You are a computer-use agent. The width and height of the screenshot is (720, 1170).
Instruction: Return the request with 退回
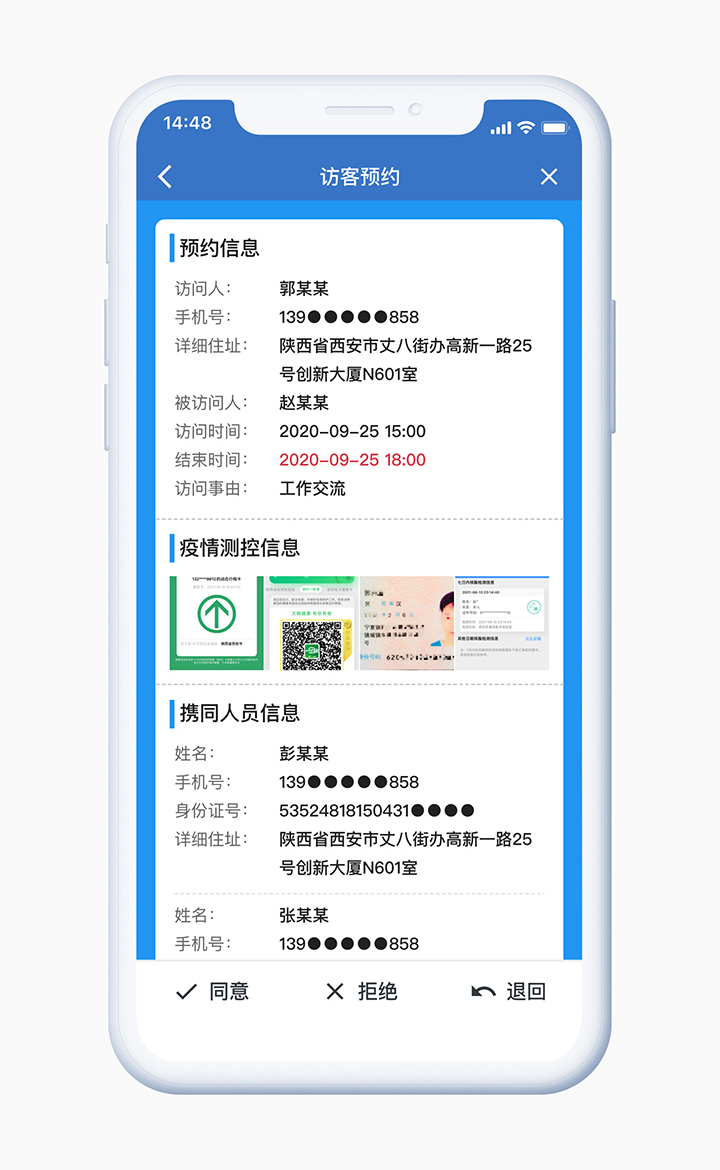click(x=508, y=991)
